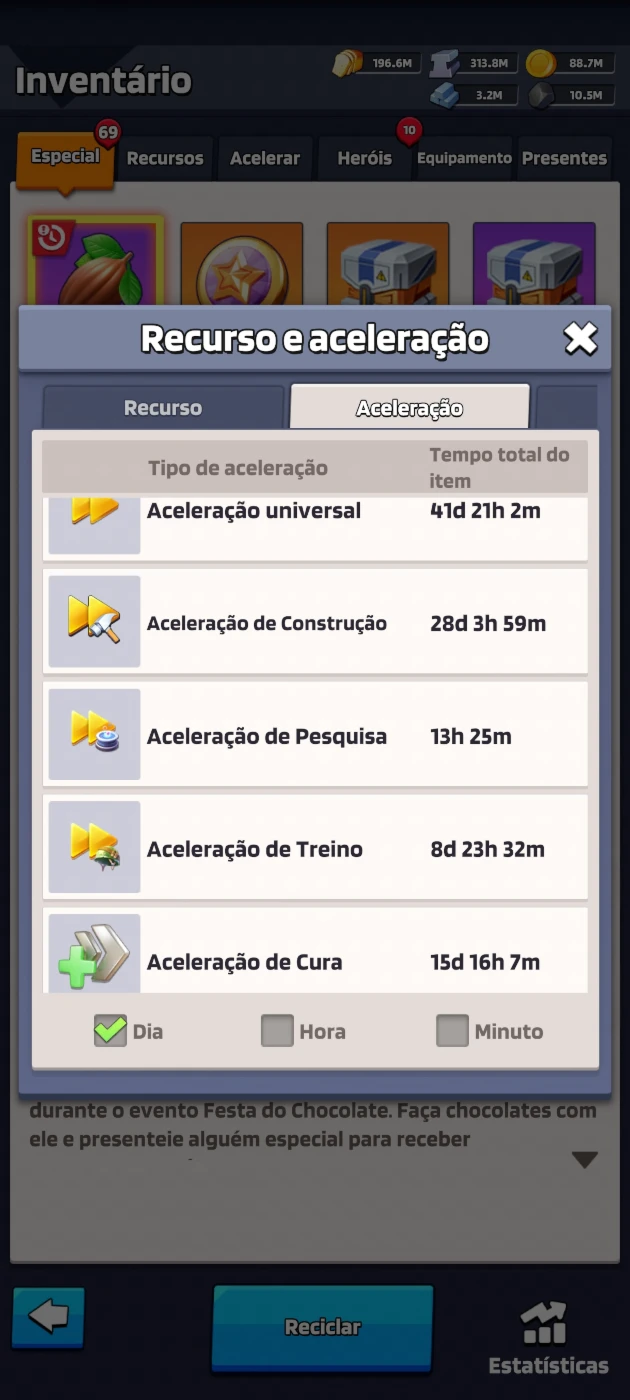Switch to the Recurso tab
The height and width of the screenshot is (1400, 630).
click(163, 408)
